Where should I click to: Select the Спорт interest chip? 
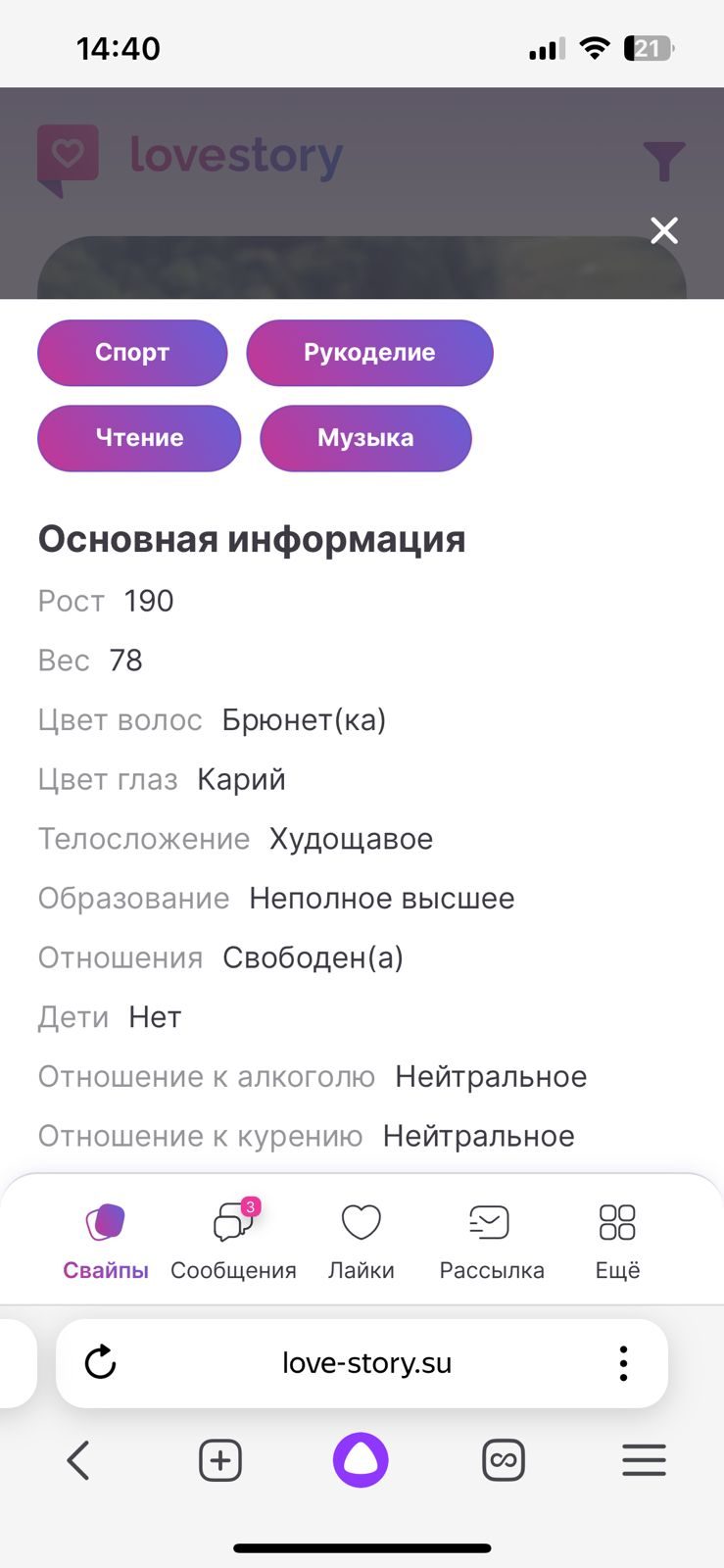tap(132, 353)
